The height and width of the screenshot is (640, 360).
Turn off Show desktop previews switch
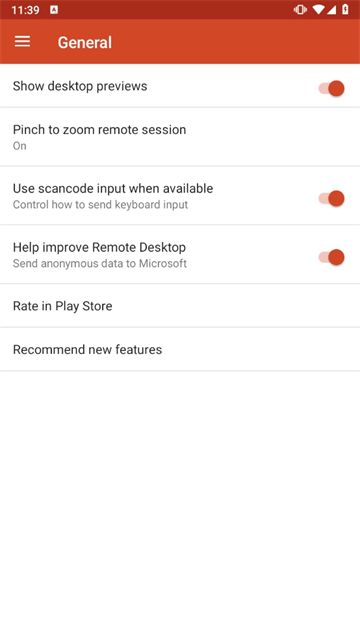point(331,88)
